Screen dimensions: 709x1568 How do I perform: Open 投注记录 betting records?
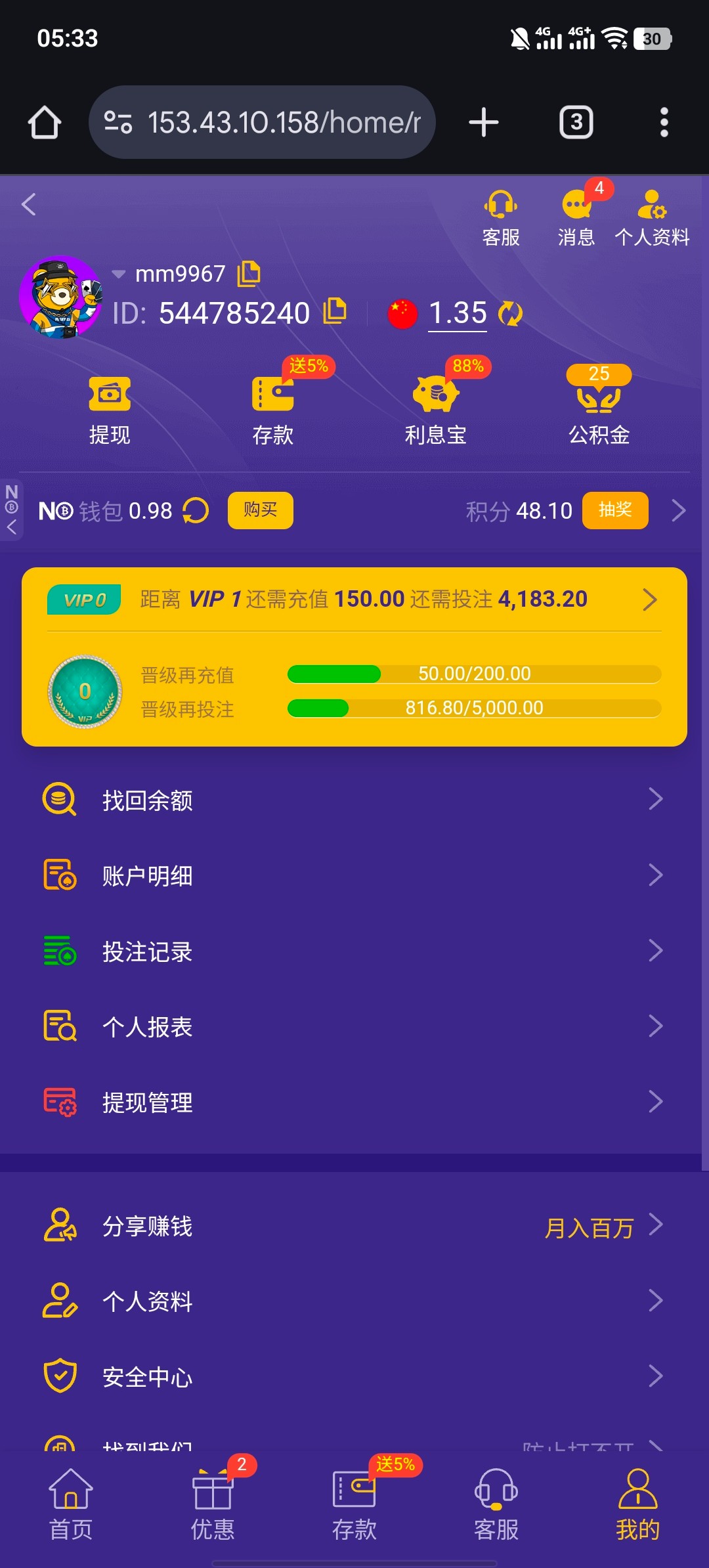(354, 951)
